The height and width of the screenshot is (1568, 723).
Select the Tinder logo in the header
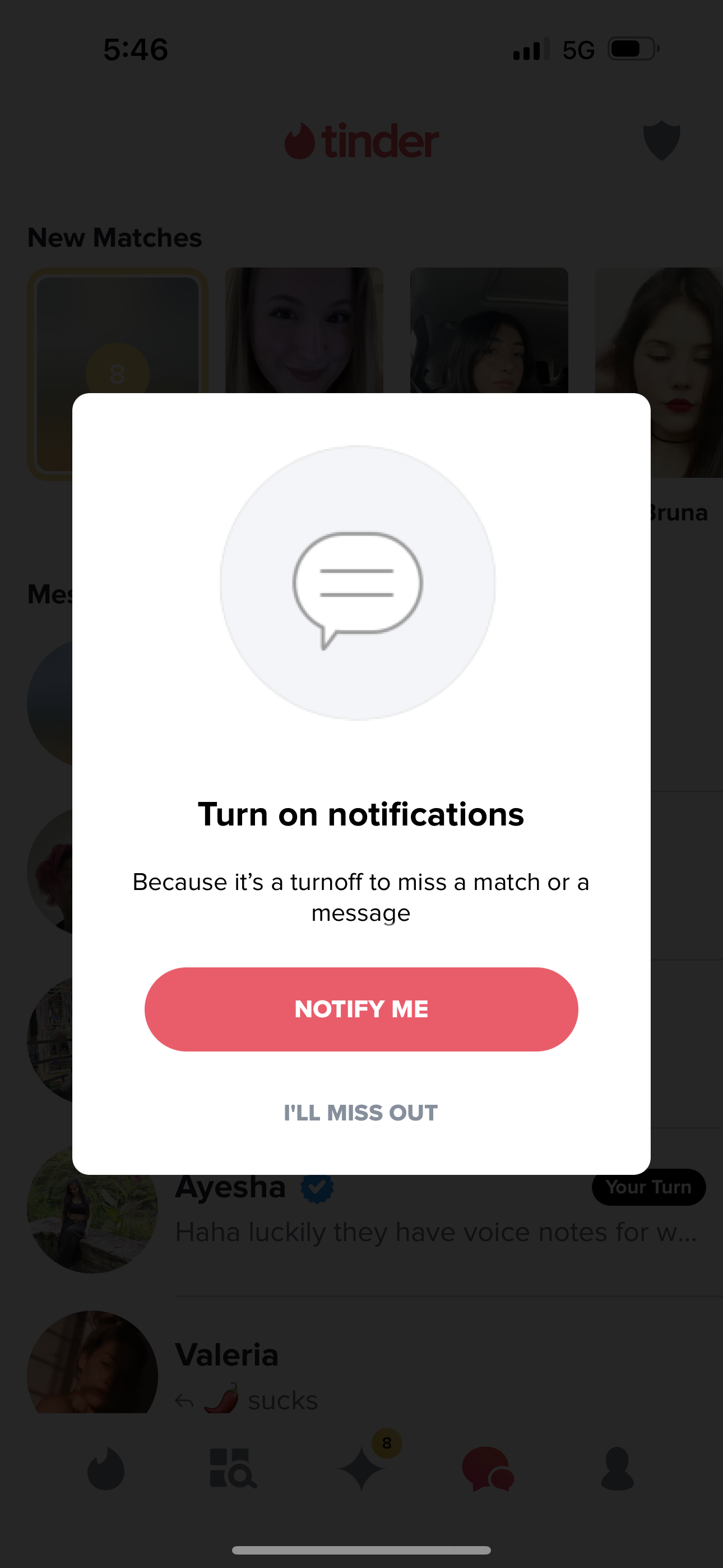[x=361, y=141]
